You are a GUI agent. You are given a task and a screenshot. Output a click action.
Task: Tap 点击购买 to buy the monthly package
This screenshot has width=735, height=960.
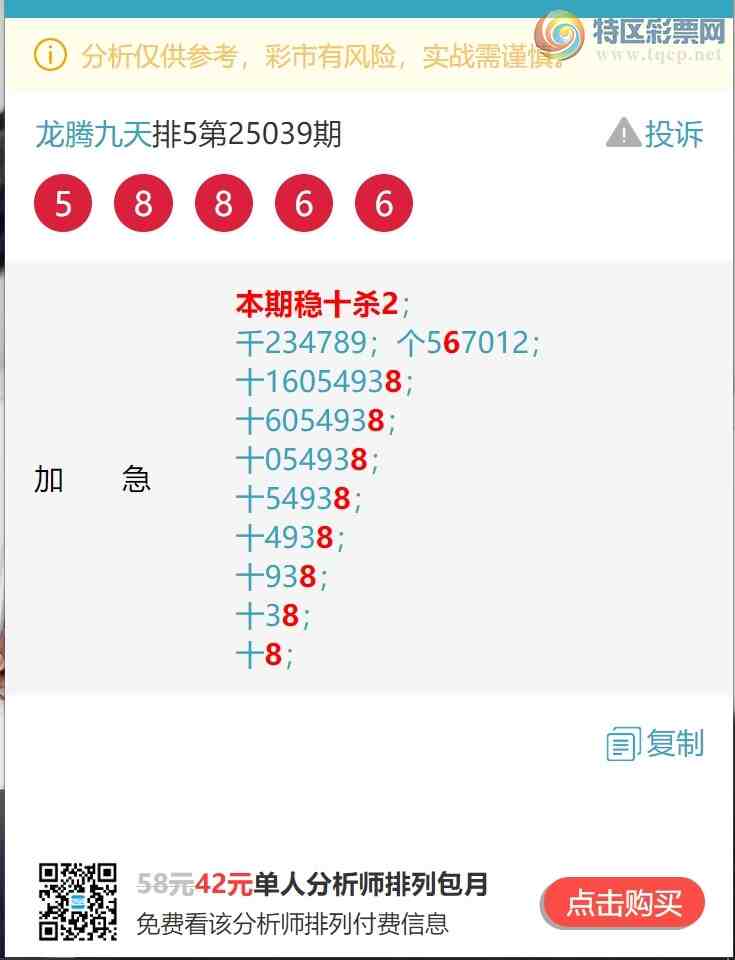624,904
